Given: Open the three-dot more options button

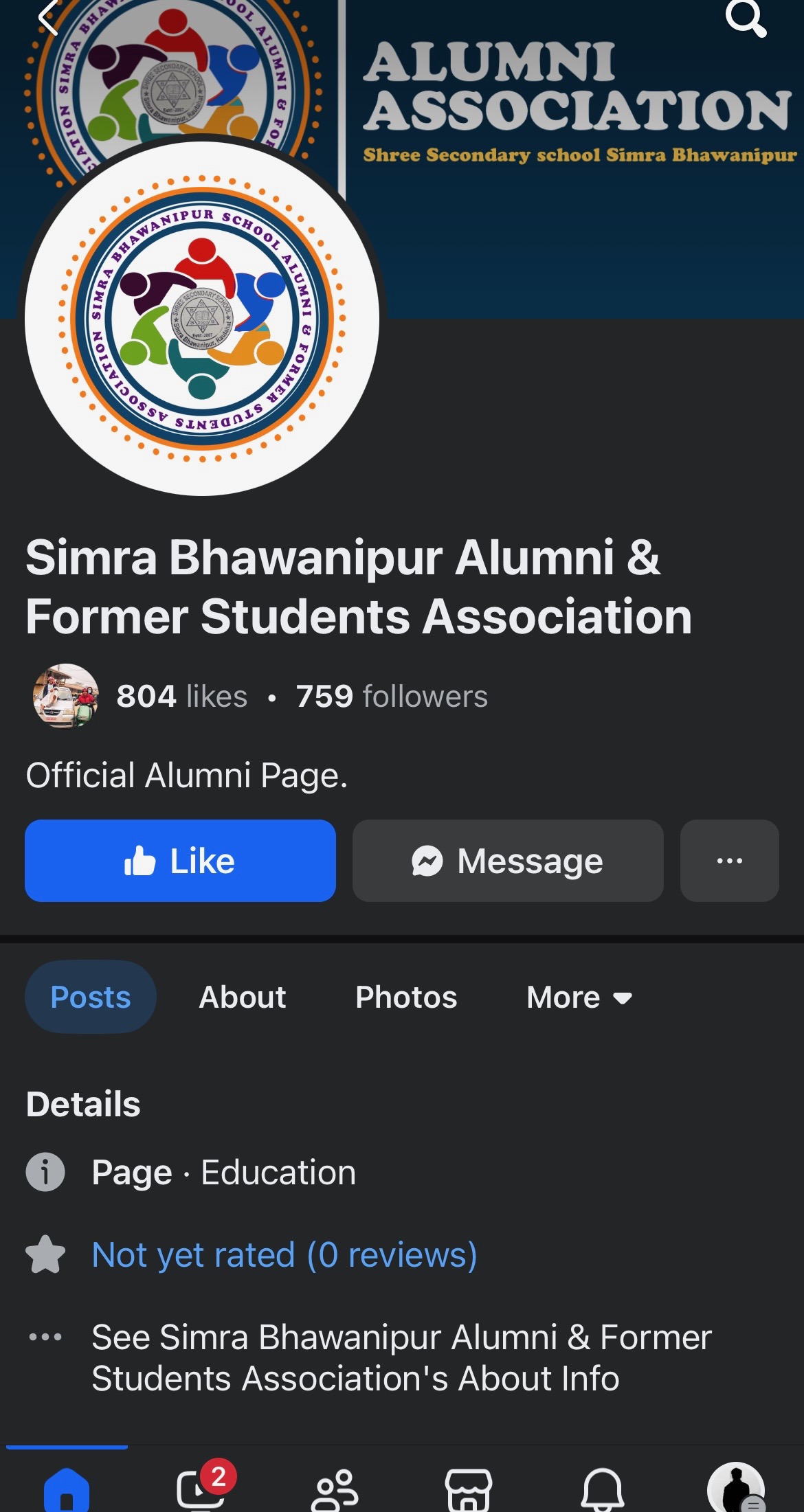Looking at the screenshot, I should [x=729, y=861].
